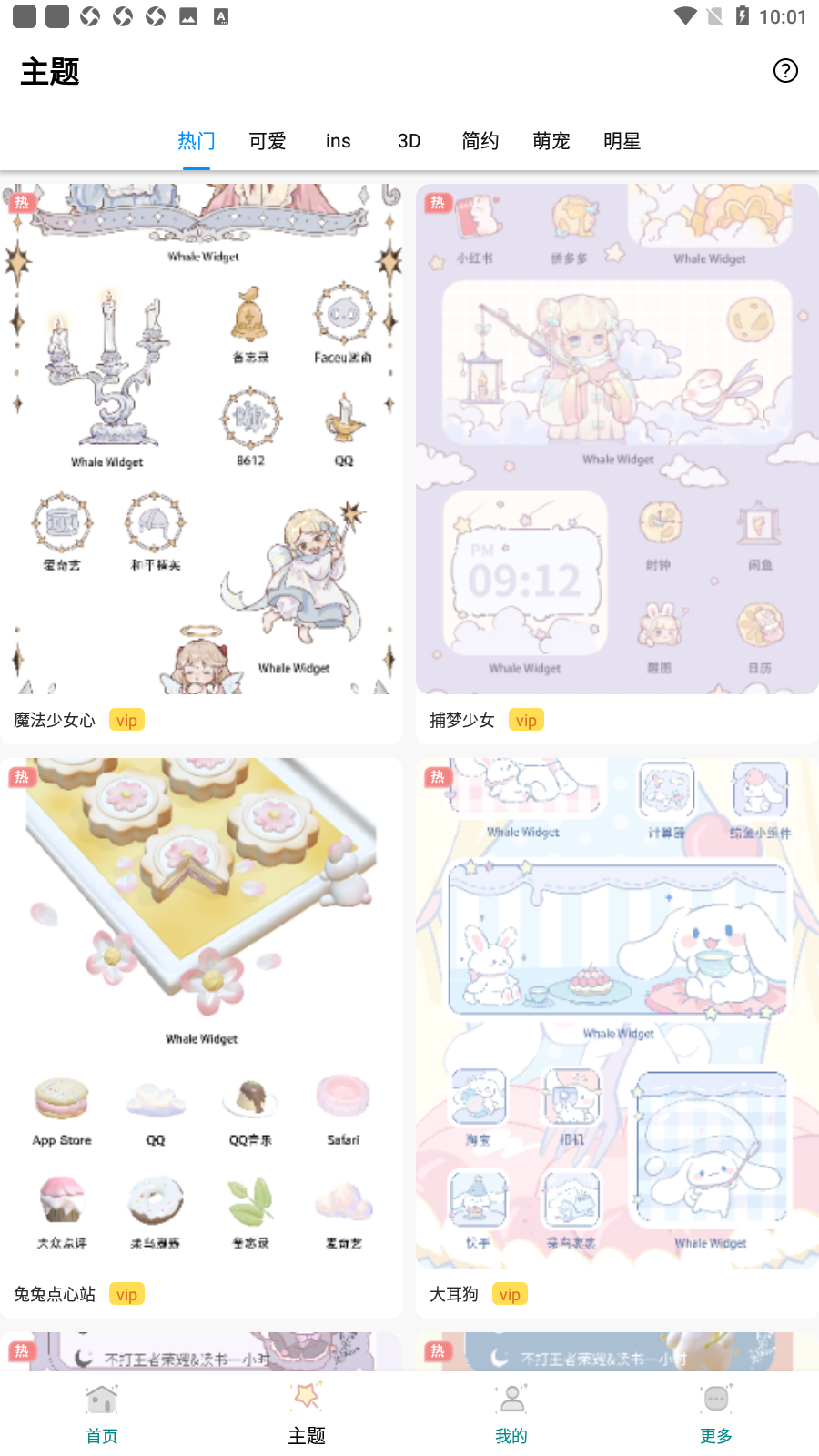The width and height of the screenshot is (819, 1456).
Task: Switch to the 可爱 tab
Action: click(x=268, y=141)
